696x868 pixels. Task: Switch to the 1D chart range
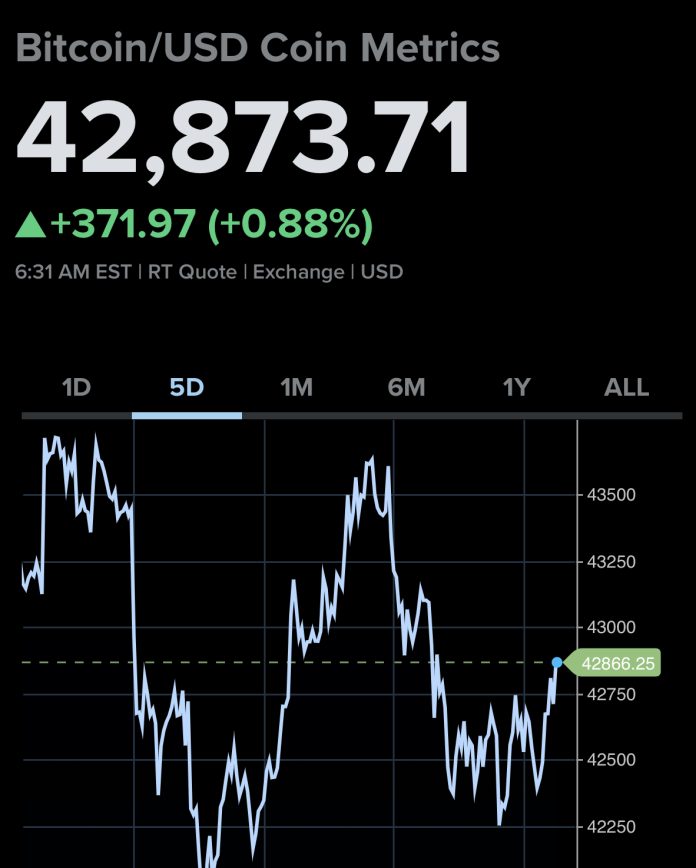(x=76, y=388)
